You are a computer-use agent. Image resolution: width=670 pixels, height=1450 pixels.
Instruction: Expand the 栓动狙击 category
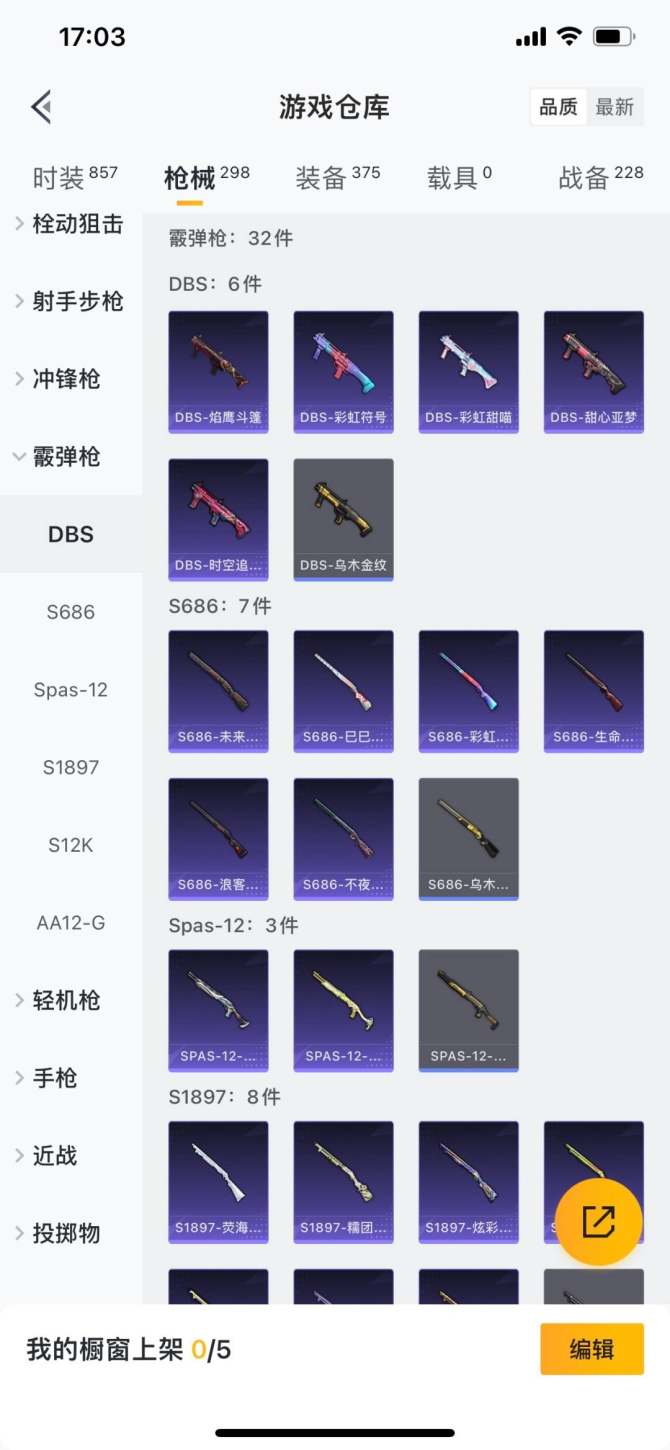click(70, 224)
